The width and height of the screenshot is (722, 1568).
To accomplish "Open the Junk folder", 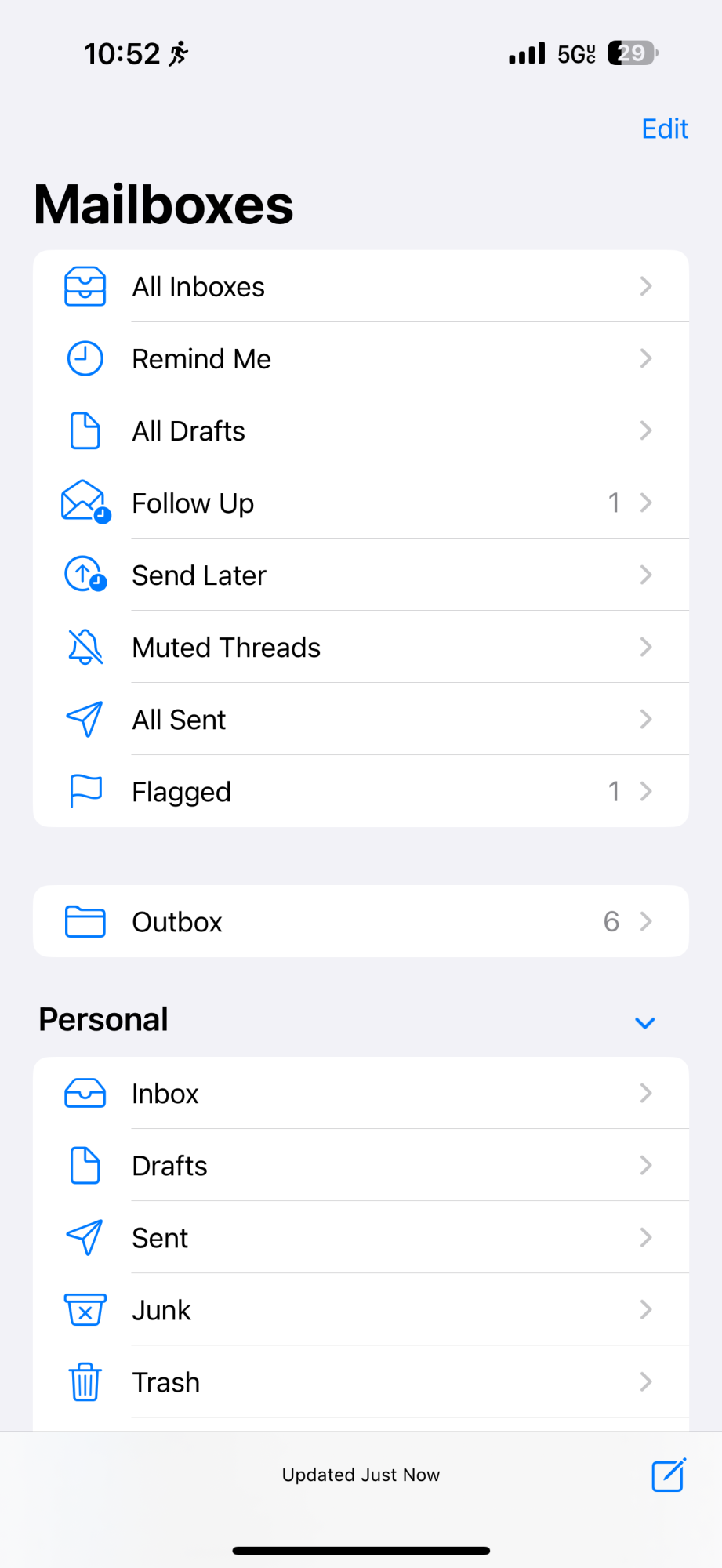I will pos(361,1310).
